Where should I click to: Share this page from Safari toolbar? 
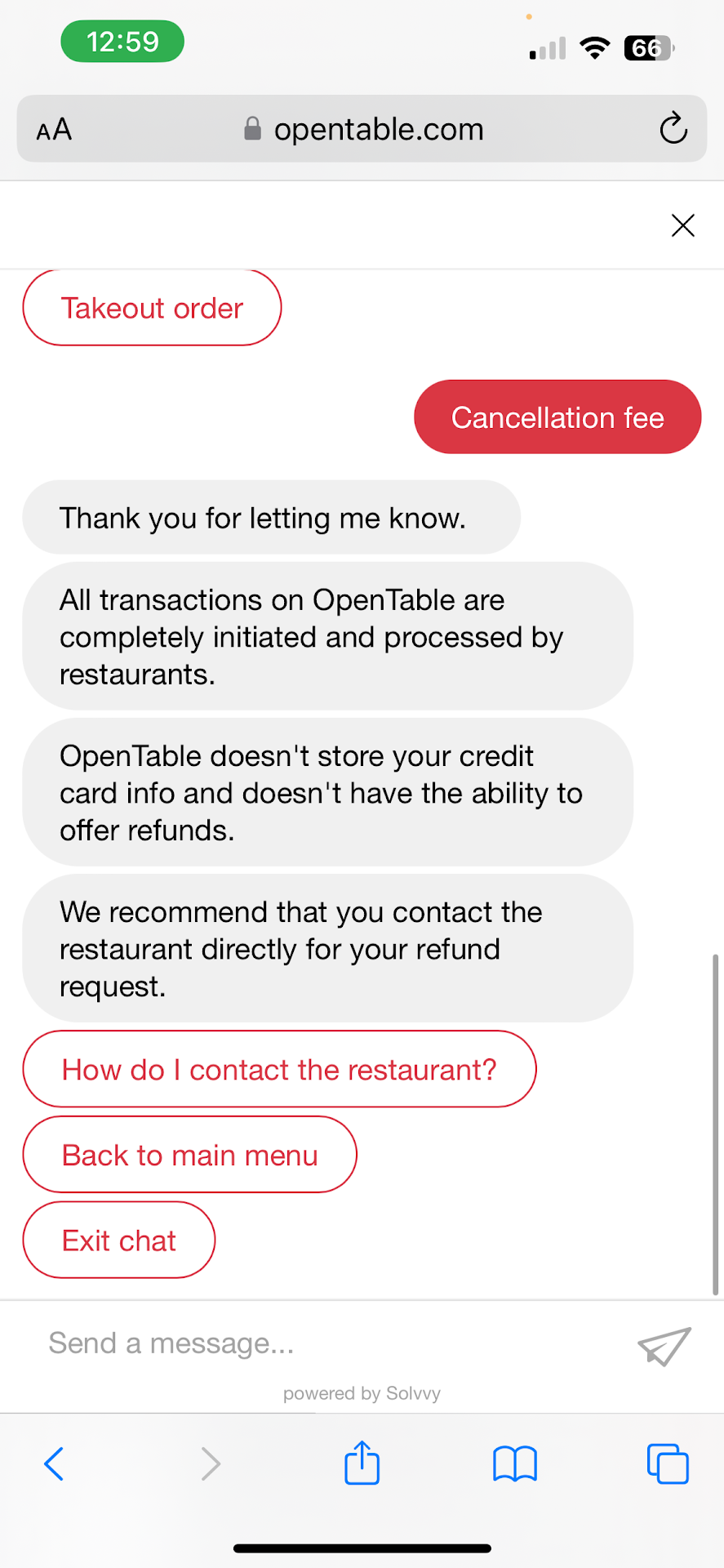[362, 1463]
